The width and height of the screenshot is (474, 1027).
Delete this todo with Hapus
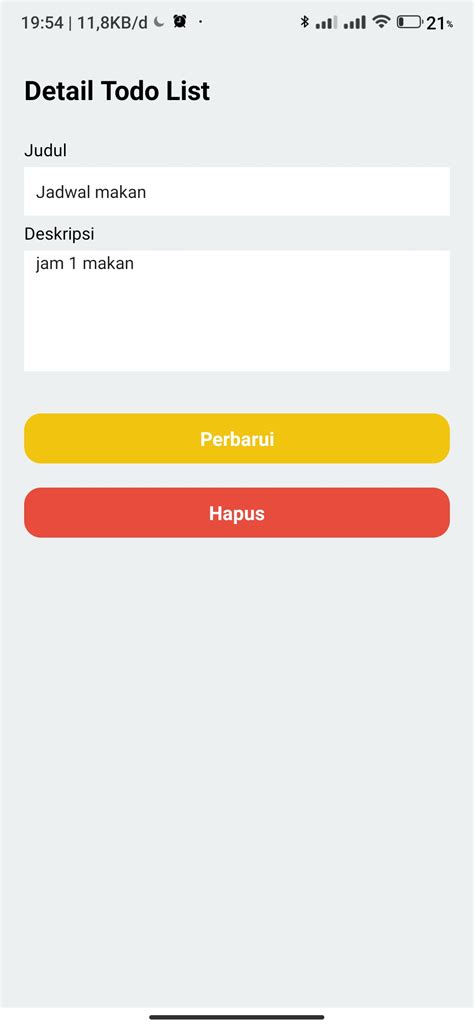coord(237,512)
